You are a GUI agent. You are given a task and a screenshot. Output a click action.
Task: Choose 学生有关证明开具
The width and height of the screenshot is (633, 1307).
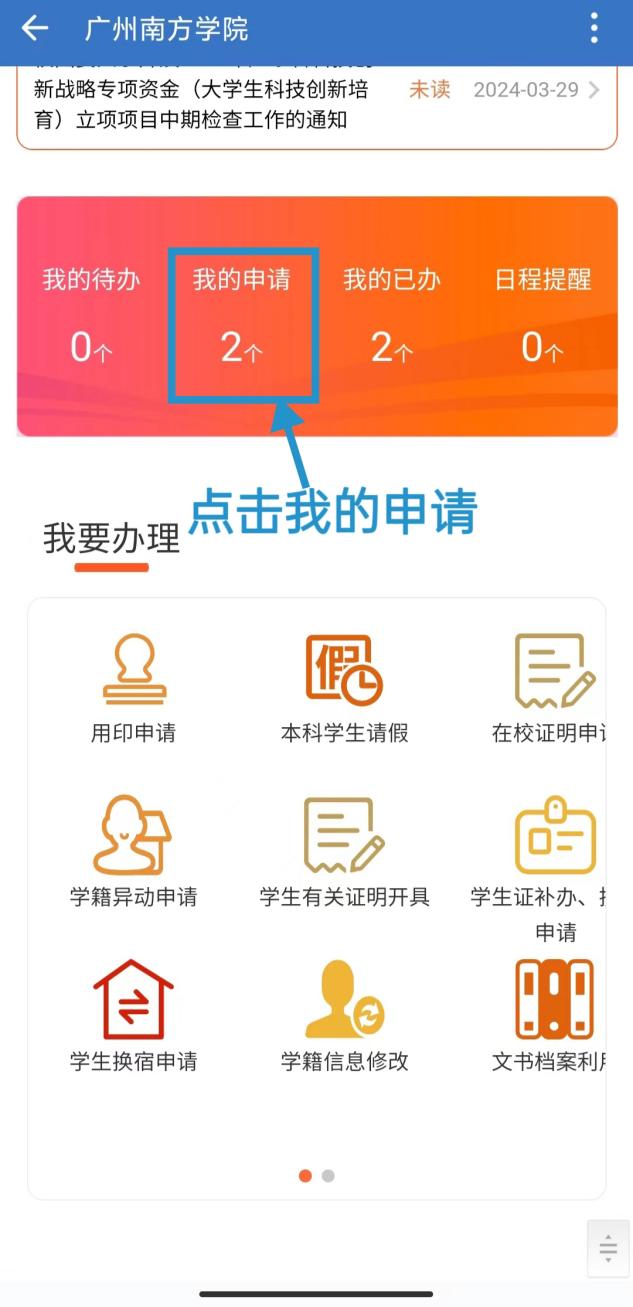(345, 850)
